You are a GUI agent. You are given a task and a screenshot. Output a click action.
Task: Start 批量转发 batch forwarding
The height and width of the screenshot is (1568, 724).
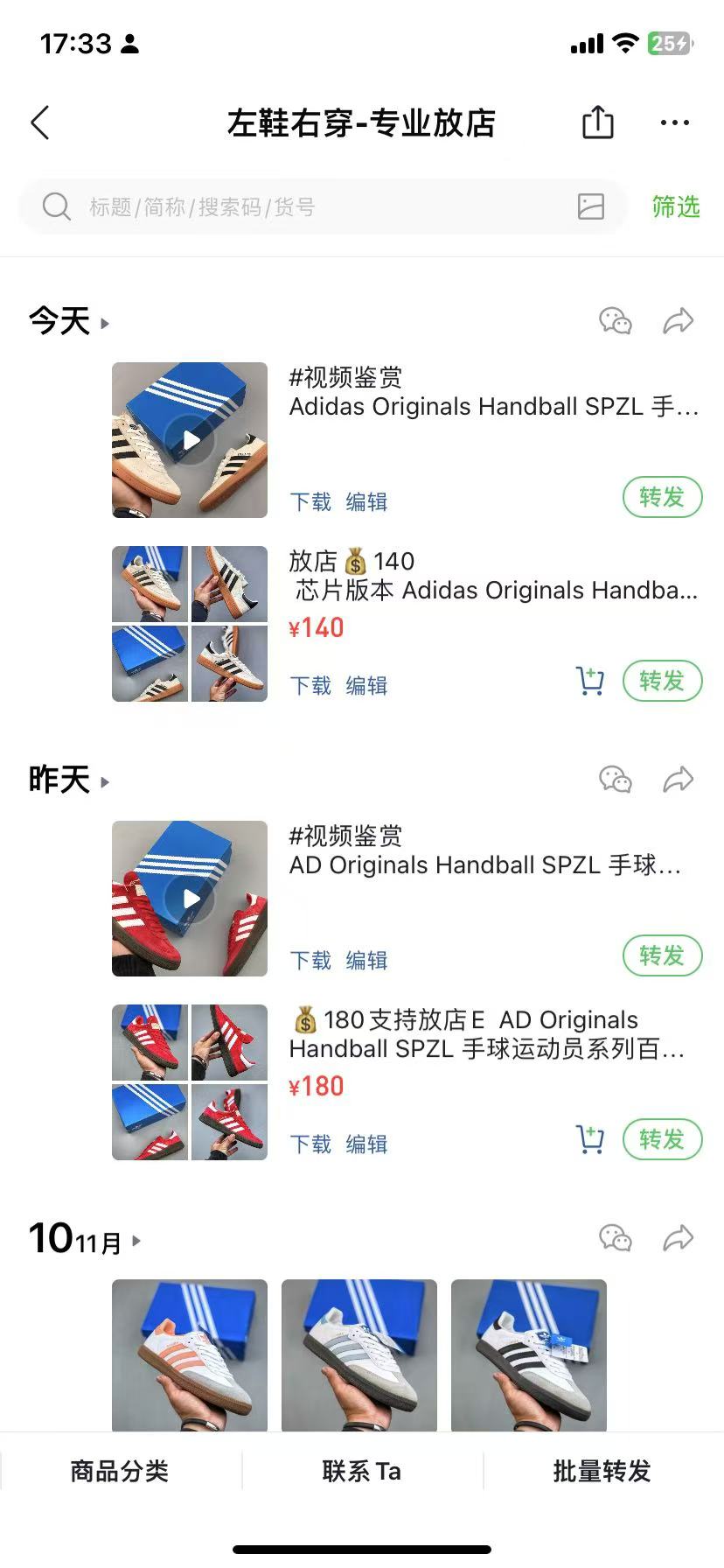[x=602, y=1471]
